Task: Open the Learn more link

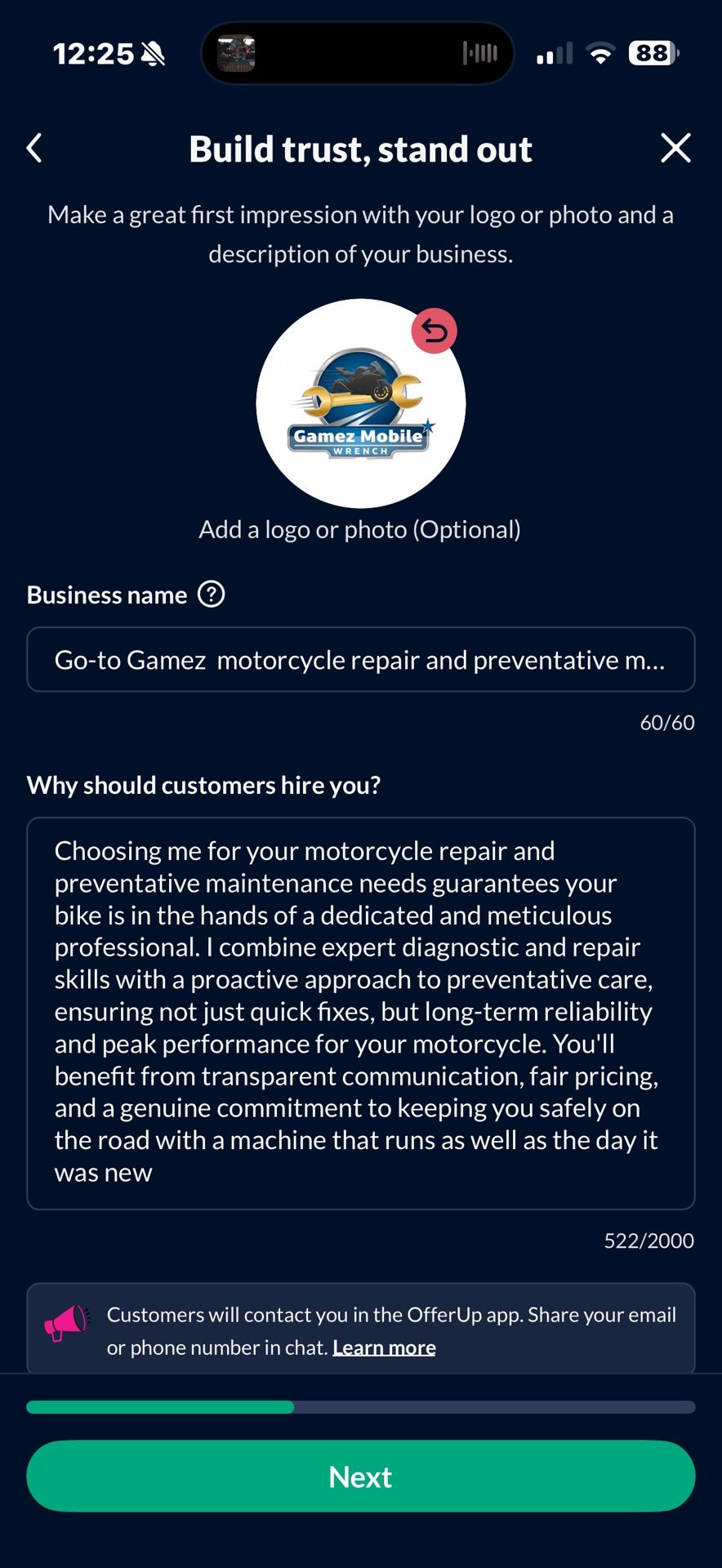Action: 384,1347
